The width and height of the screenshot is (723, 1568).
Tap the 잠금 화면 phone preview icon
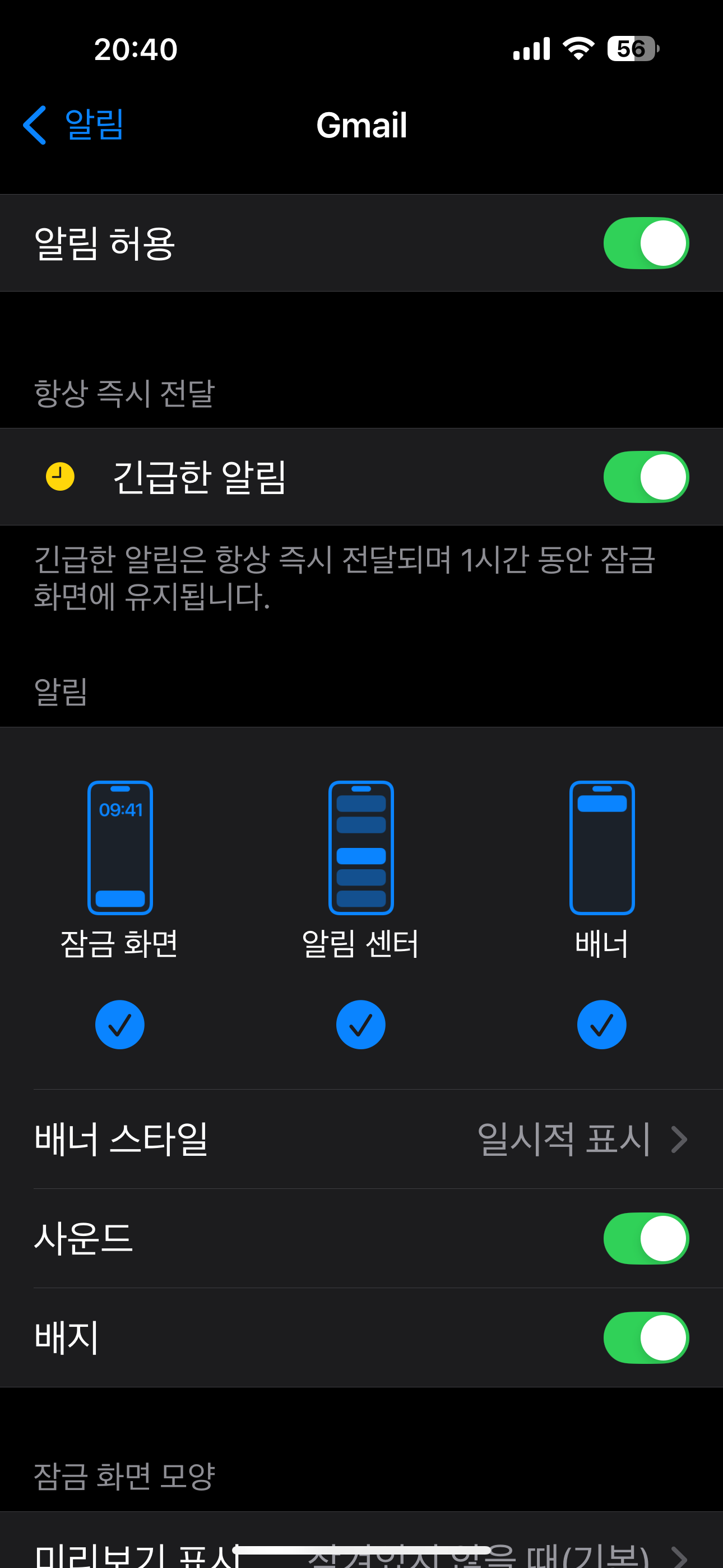click(x=120, y=847)
